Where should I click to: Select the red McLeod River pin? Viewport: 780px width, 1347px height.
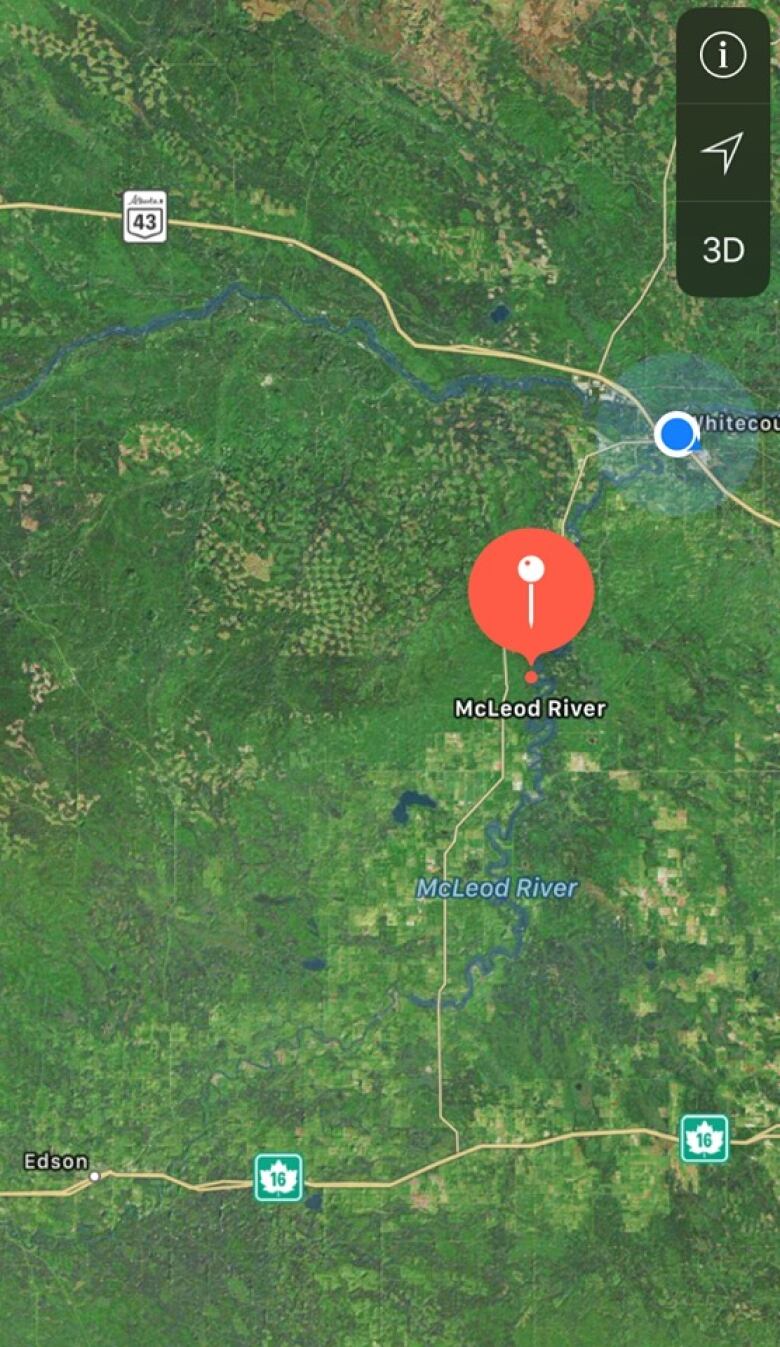click(x=531, y=596)
